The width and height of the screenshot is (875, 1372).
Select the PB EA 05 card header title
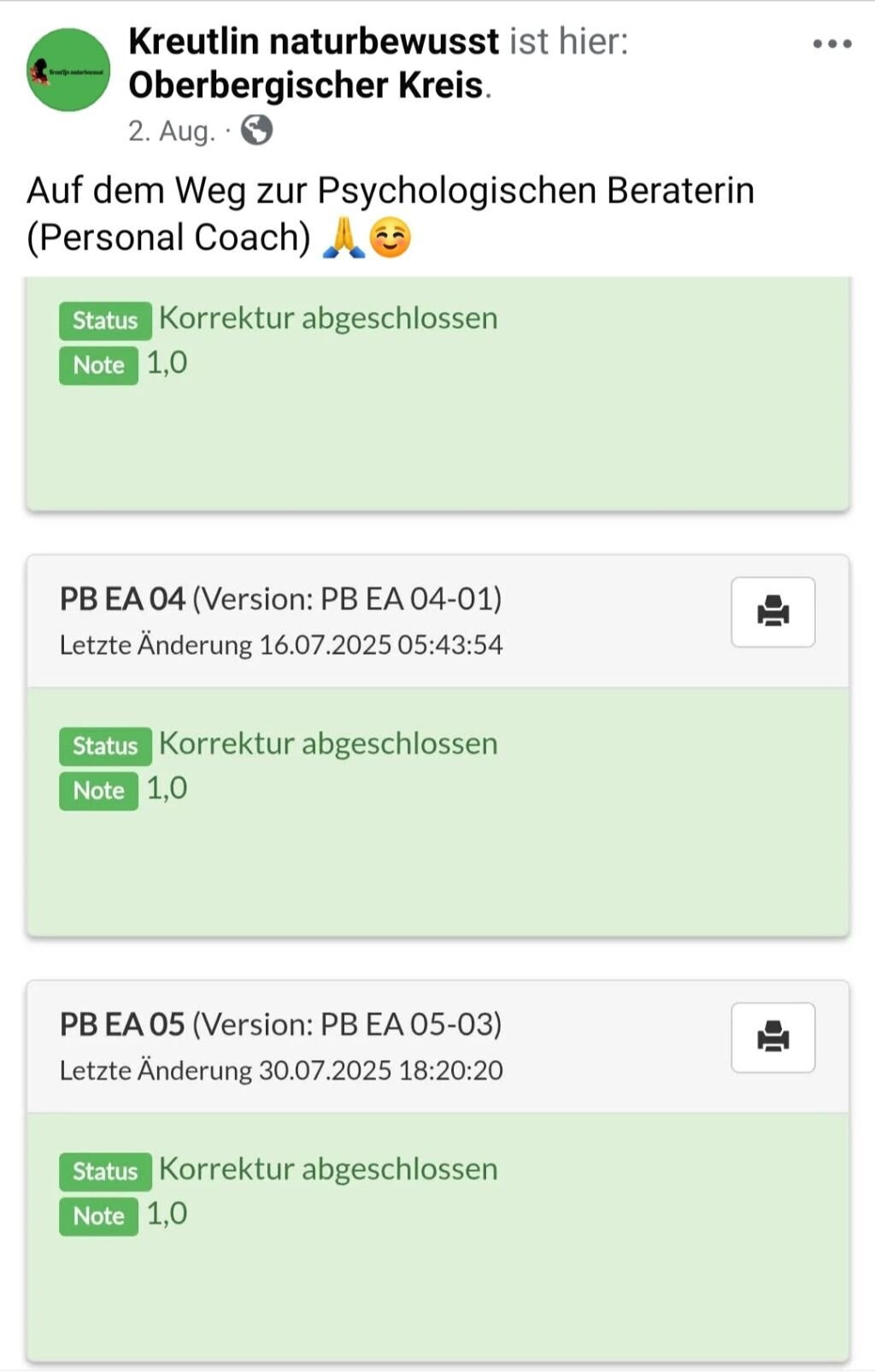pos(282,1023)
